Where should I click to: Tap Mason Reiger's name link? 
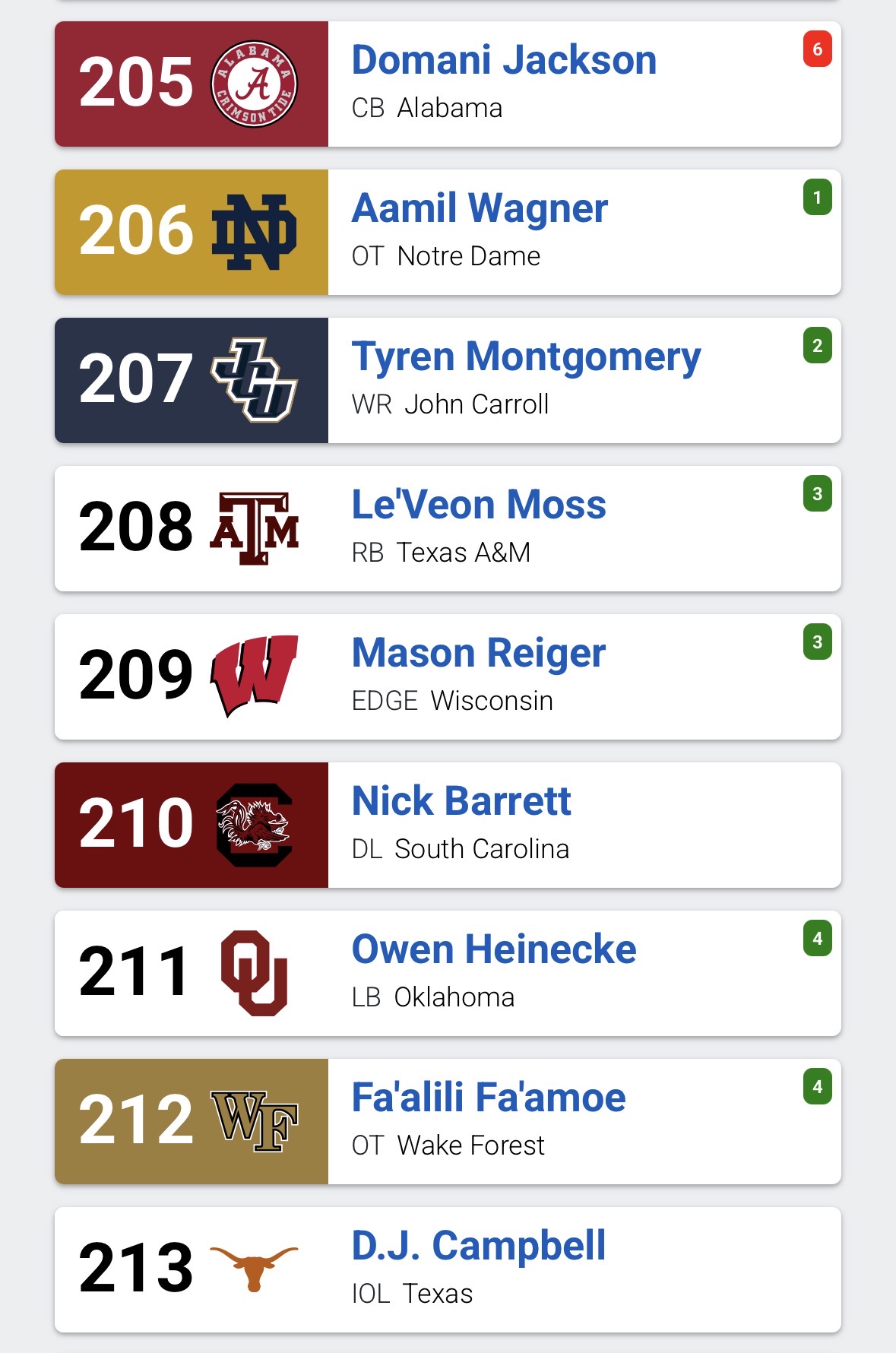479,654
